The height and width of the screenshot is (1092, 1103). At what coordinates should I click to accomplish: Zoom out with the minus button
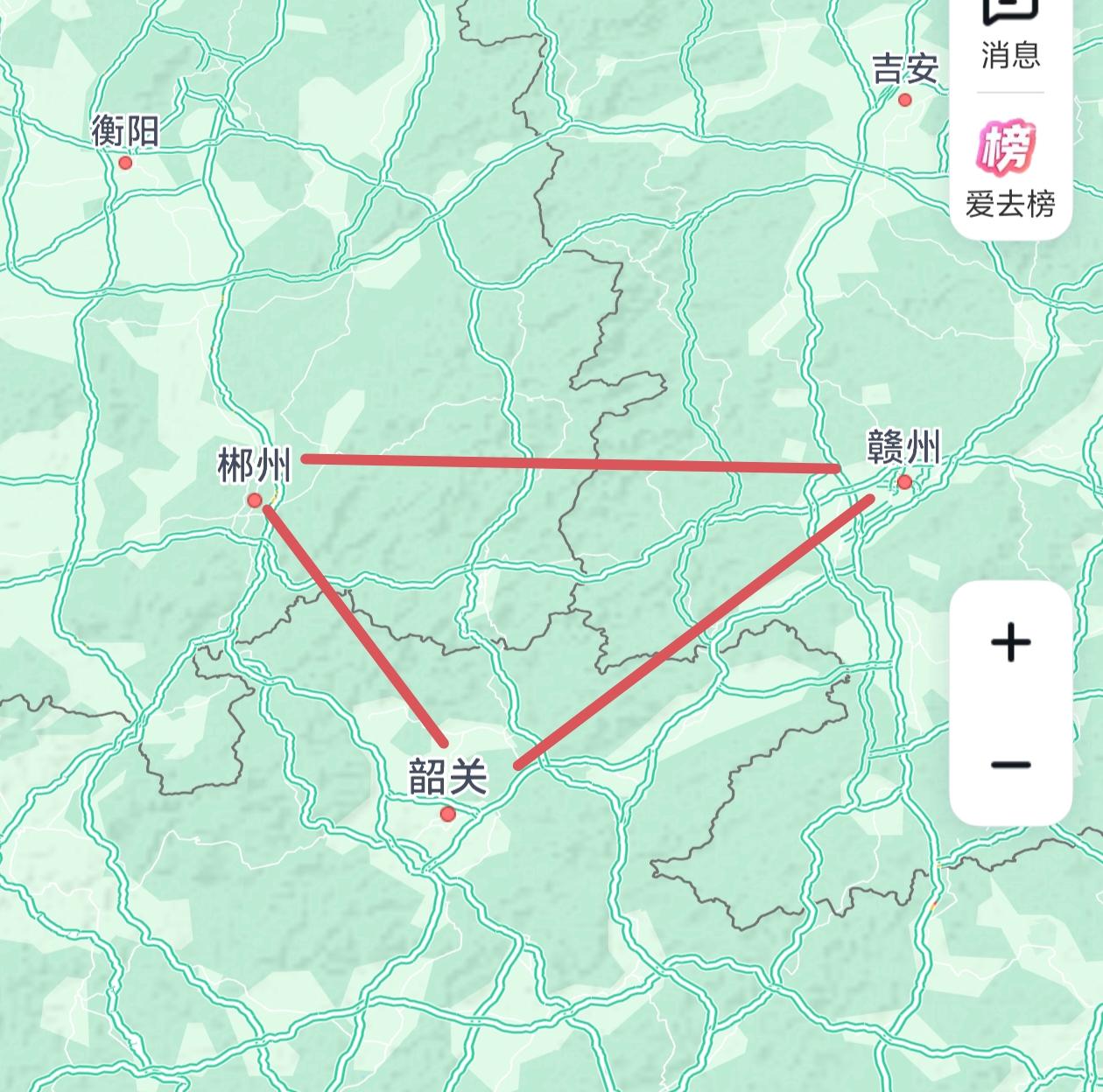click(x=1011, y=766)
